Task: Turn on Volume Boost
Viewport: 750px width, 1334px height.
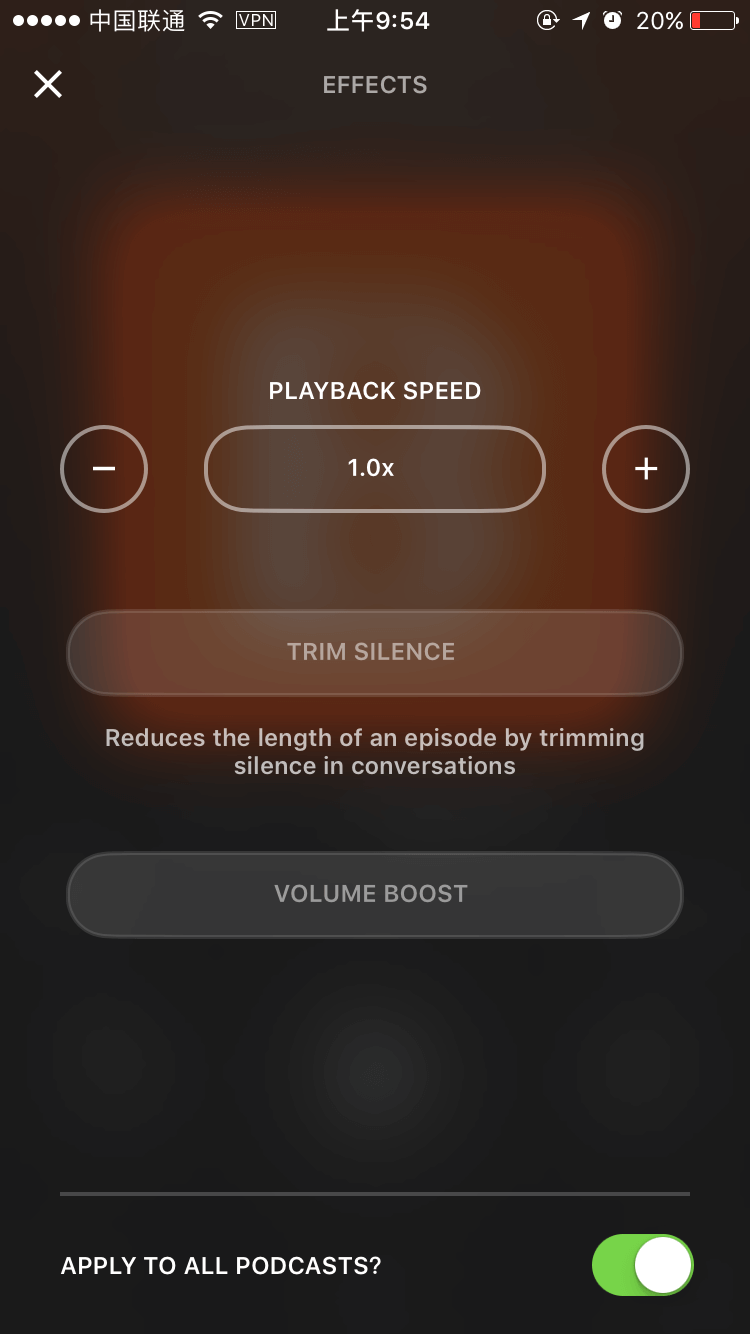Action: (x=375, y=894)
